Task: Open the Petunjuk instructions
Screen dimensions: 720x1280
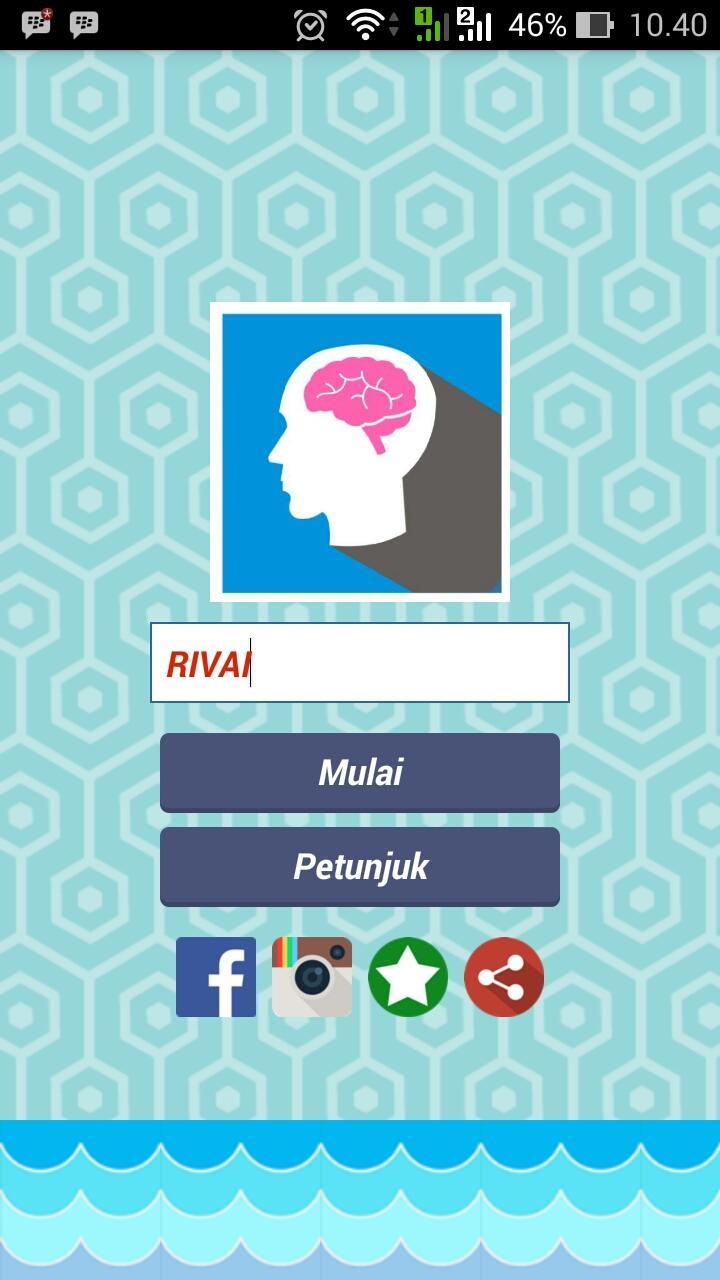Action: tap(360, 866)
